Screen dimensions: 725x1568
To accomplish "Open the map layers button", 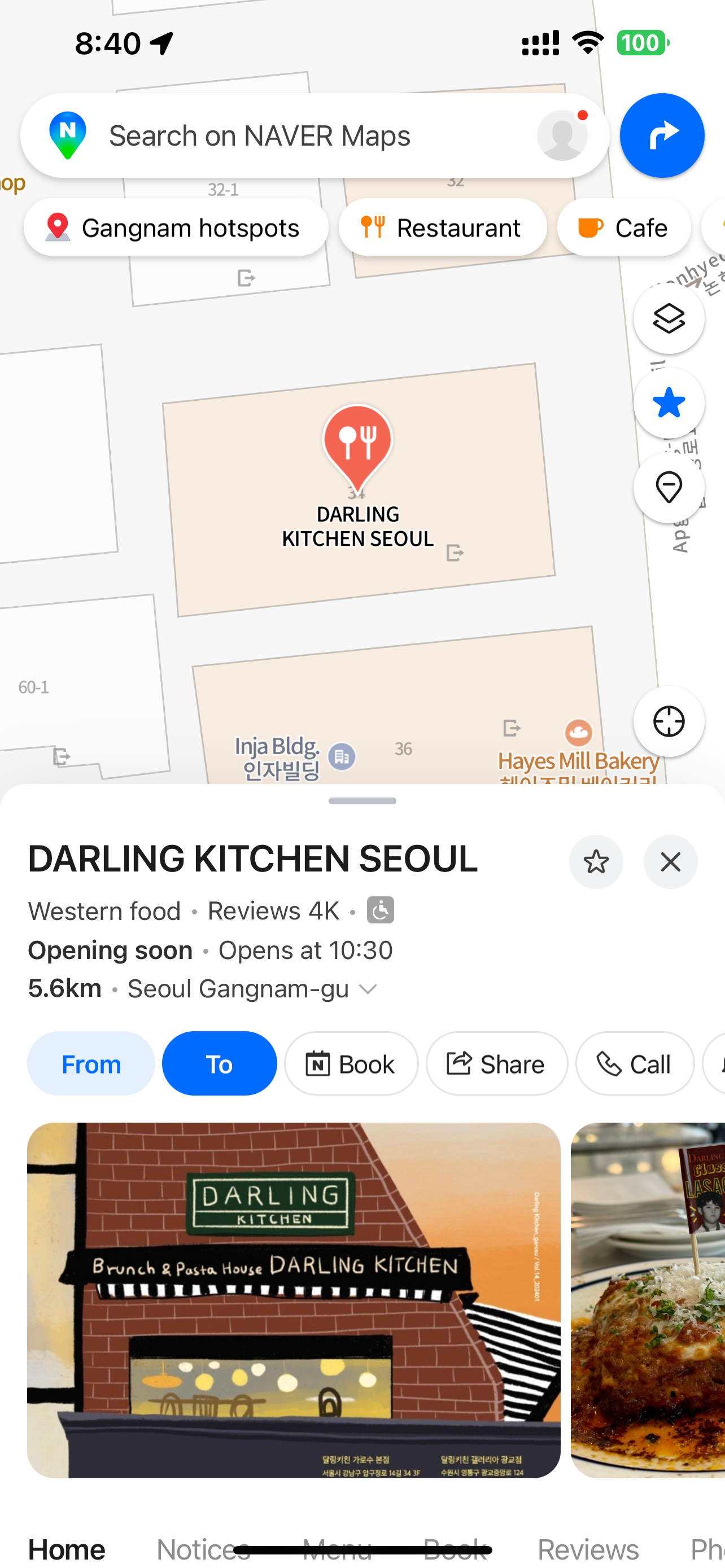I will (669, 318).
